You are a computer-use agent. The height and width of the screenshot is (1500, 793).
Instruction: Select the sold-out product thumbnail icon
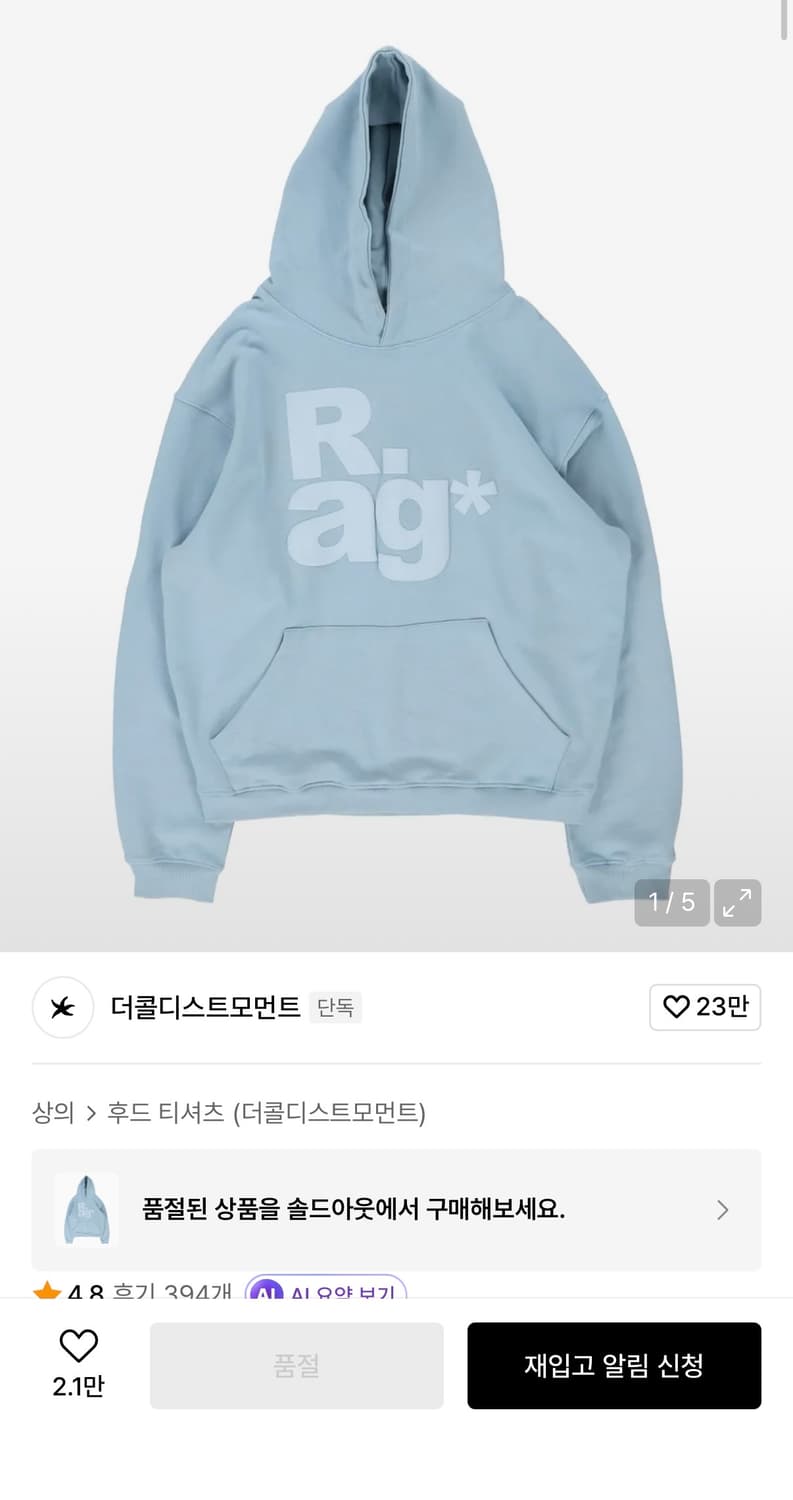coord(85,1209)
